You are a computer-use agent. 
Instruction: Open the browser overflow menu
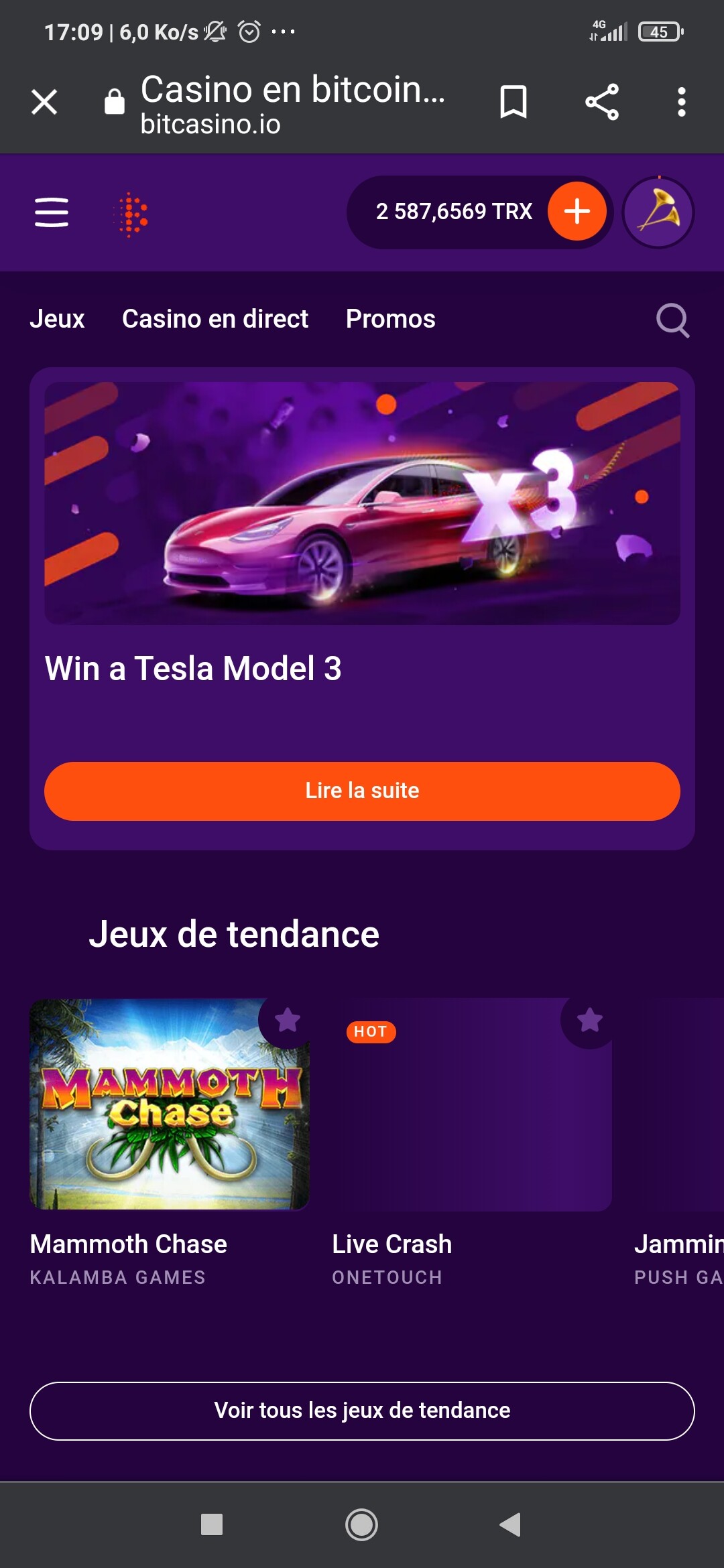[681, 103]
